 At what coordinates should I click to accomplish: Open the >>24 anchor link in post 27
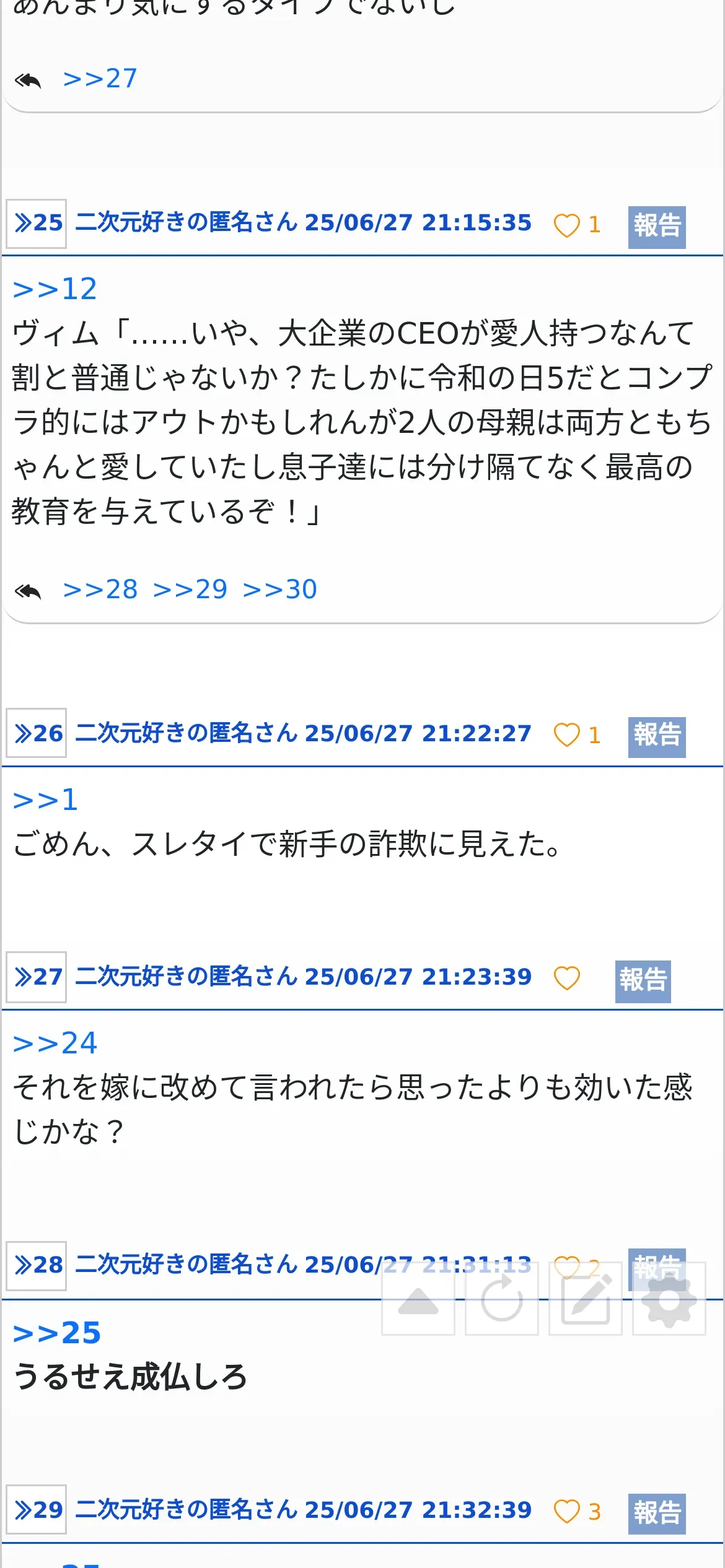55,1043
